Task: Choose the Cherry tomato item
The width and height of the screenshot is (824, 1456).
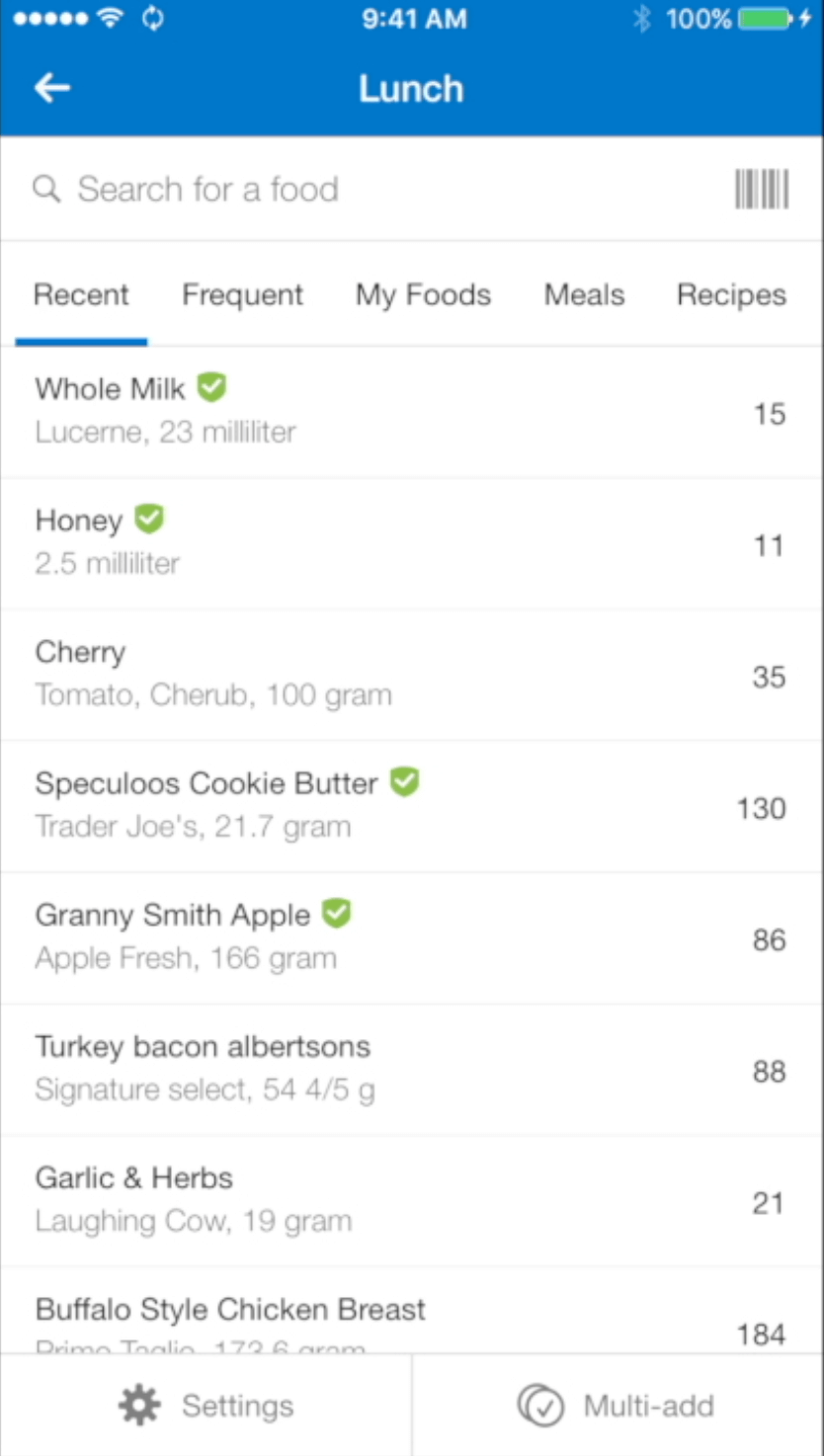Action: click(x=412, y=676)
